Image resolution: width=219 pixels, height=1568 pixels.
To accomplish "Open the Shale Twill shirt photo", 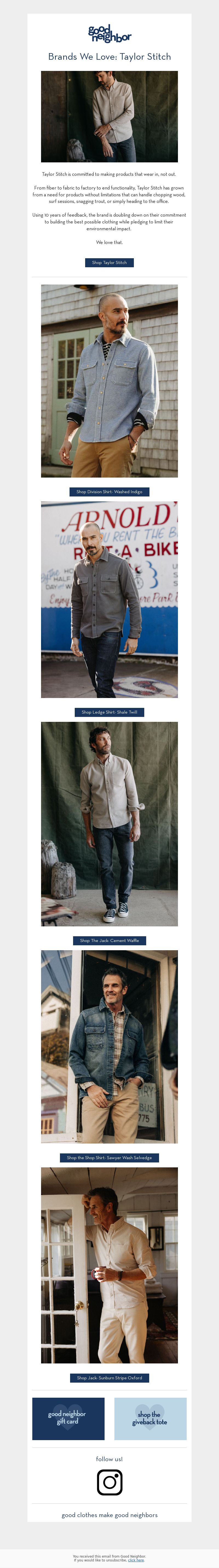I will [x=109, y=599].
